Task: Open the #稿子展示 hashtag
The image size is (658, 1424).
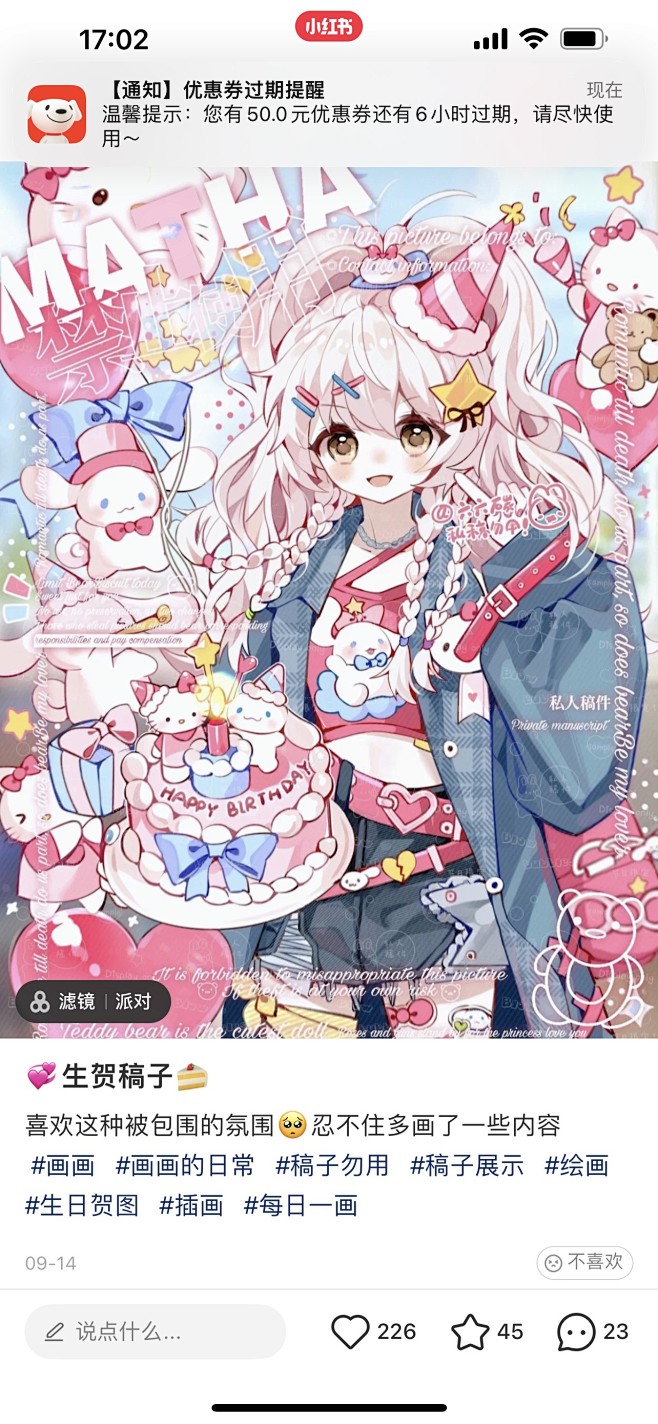Action: pos(466,1165)
